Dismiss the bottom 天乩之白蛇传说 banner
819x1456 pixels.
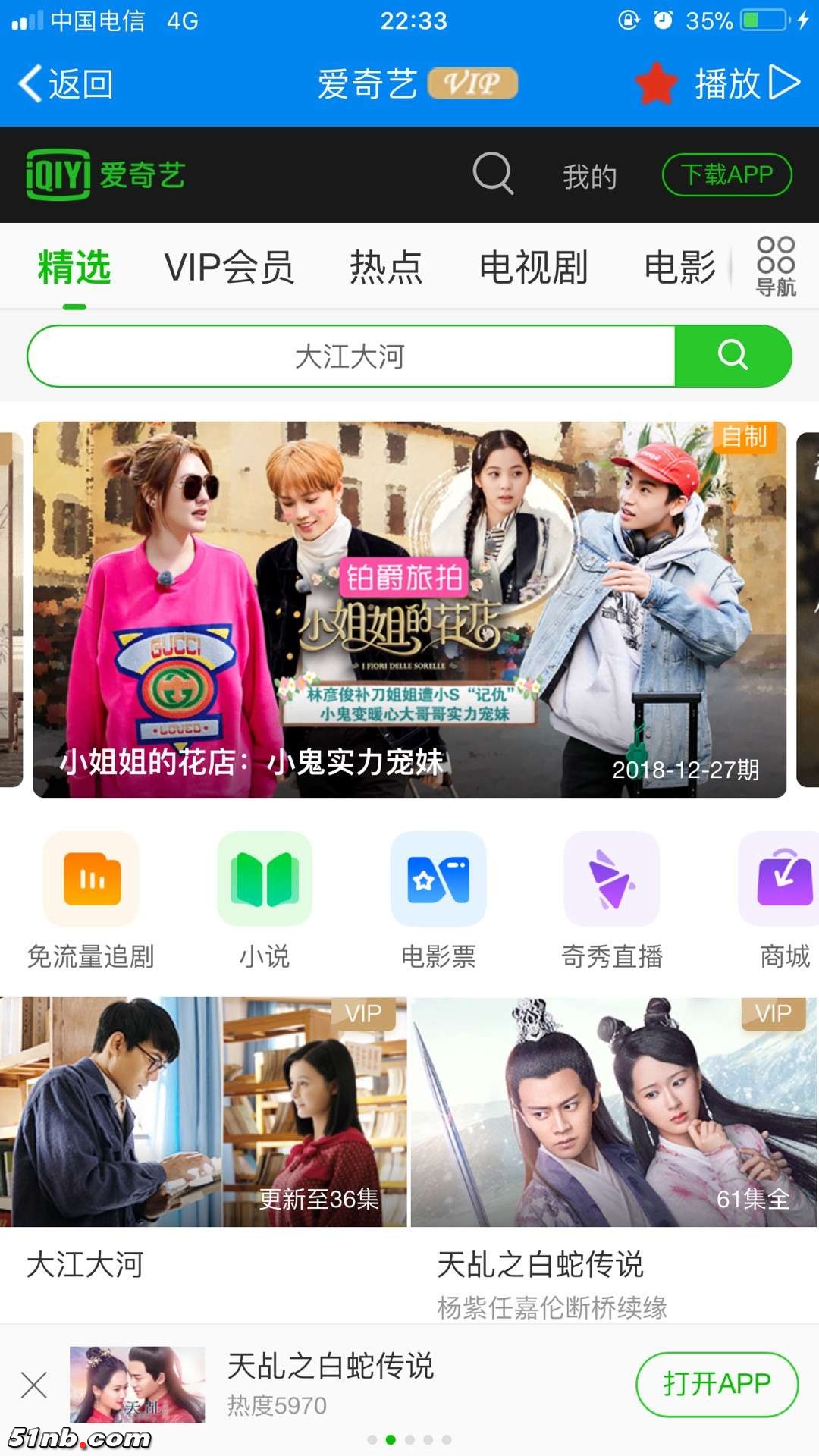coord(34,1385)
